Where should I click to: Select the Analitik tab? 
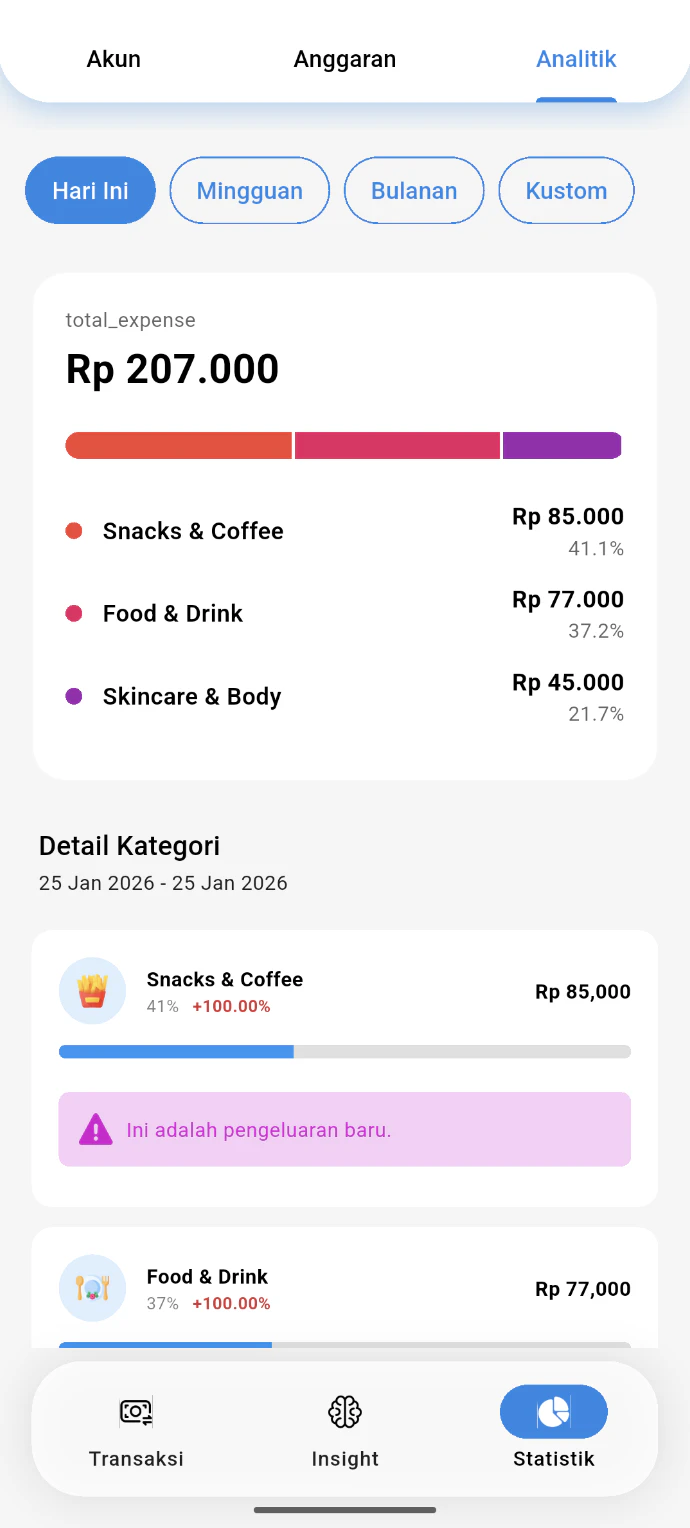click(576, 59)
